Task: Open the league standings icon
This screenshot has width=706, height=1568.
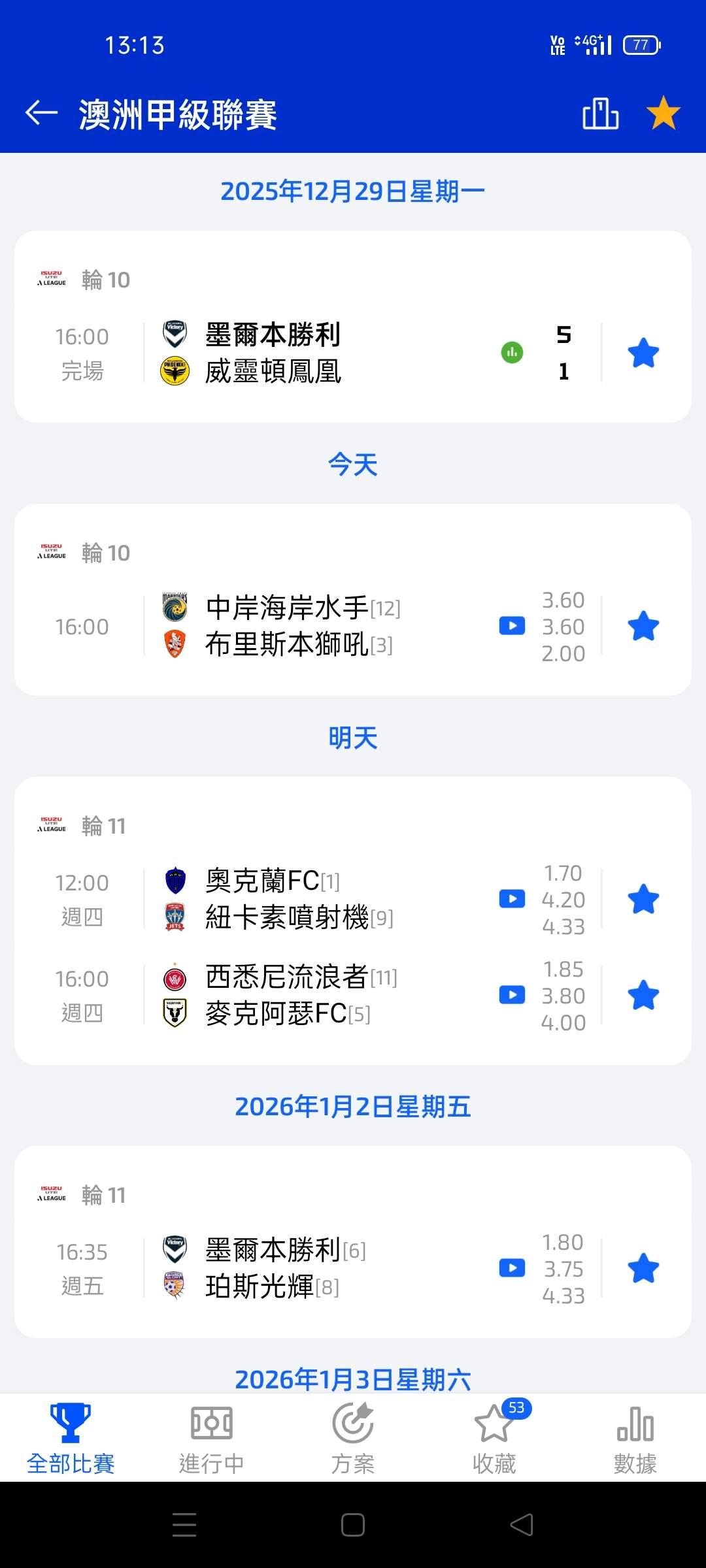Action: click(x=600, y=114)
